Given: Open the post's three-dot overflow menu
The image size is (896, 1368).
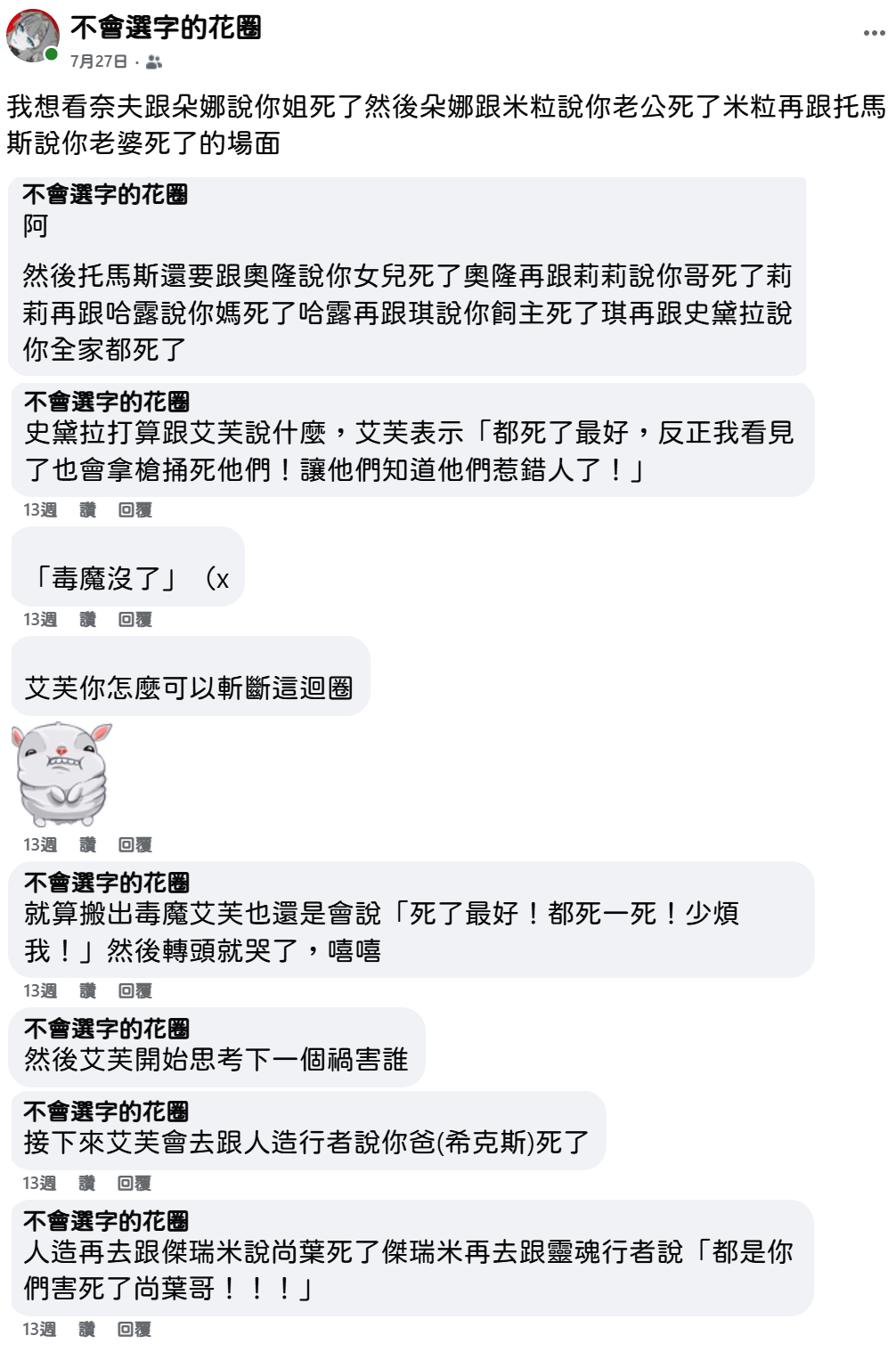Looking at the screenshot, I should pyautogui.click(x=874, y=33).
